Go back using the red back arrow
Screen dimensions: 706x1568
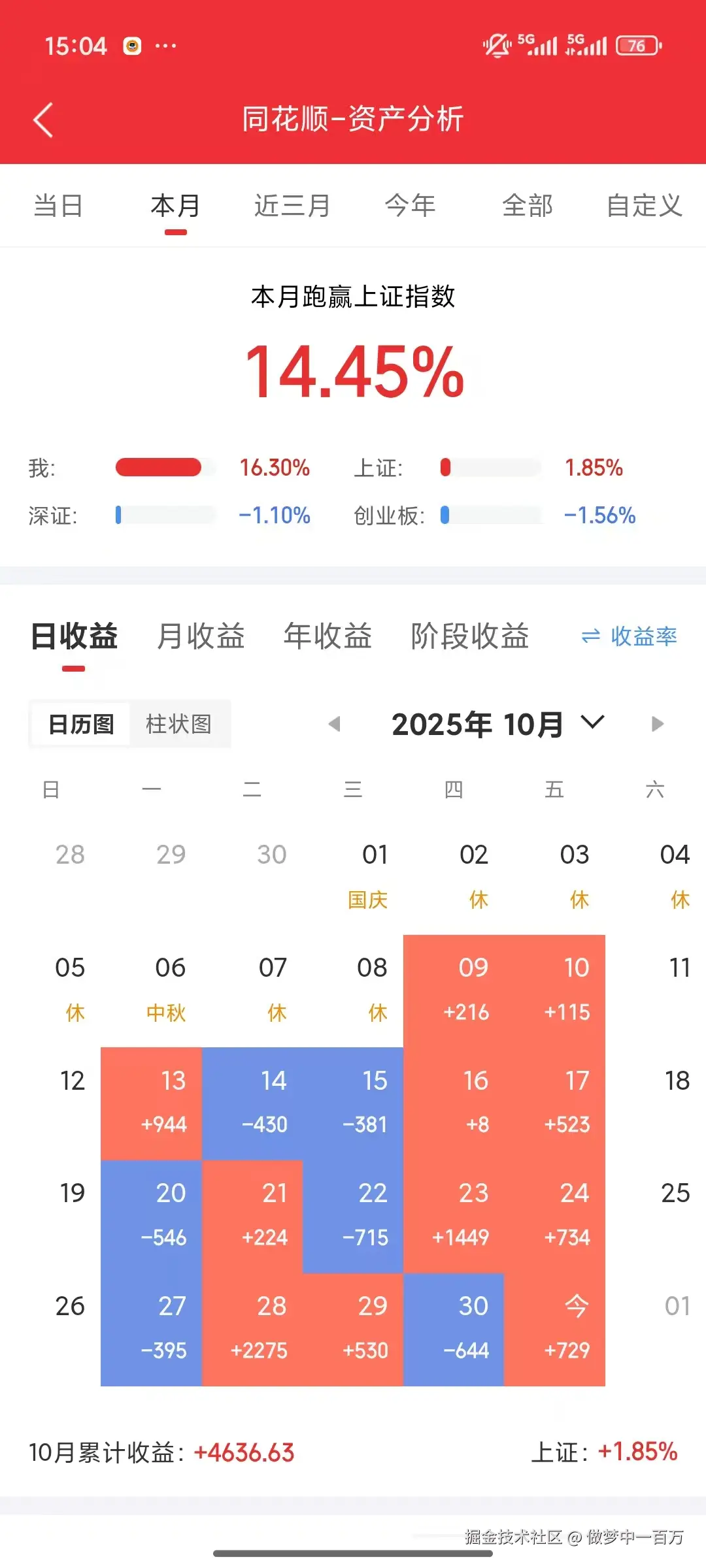tap(43, 120)
